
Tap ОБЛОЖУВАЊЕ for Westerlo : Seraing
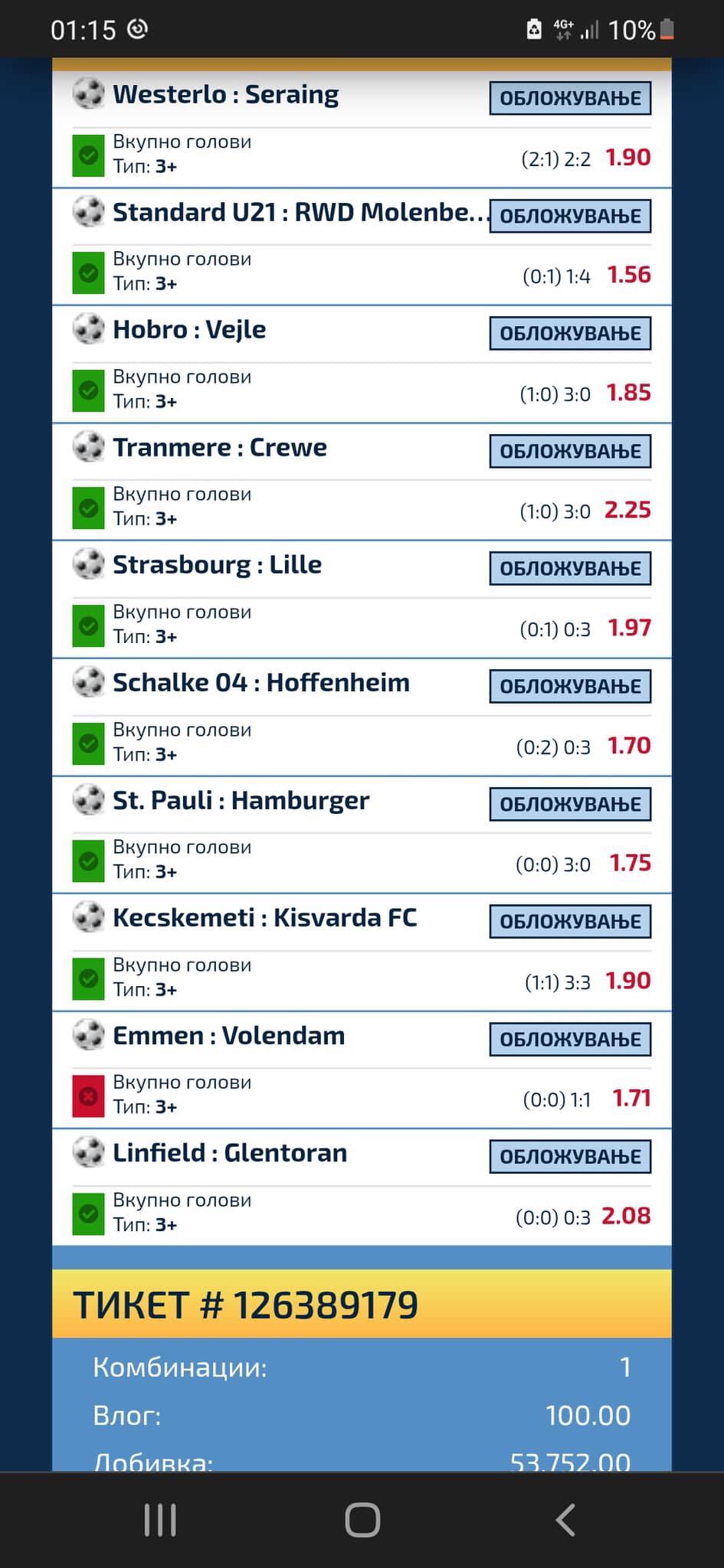pos(570,98)
